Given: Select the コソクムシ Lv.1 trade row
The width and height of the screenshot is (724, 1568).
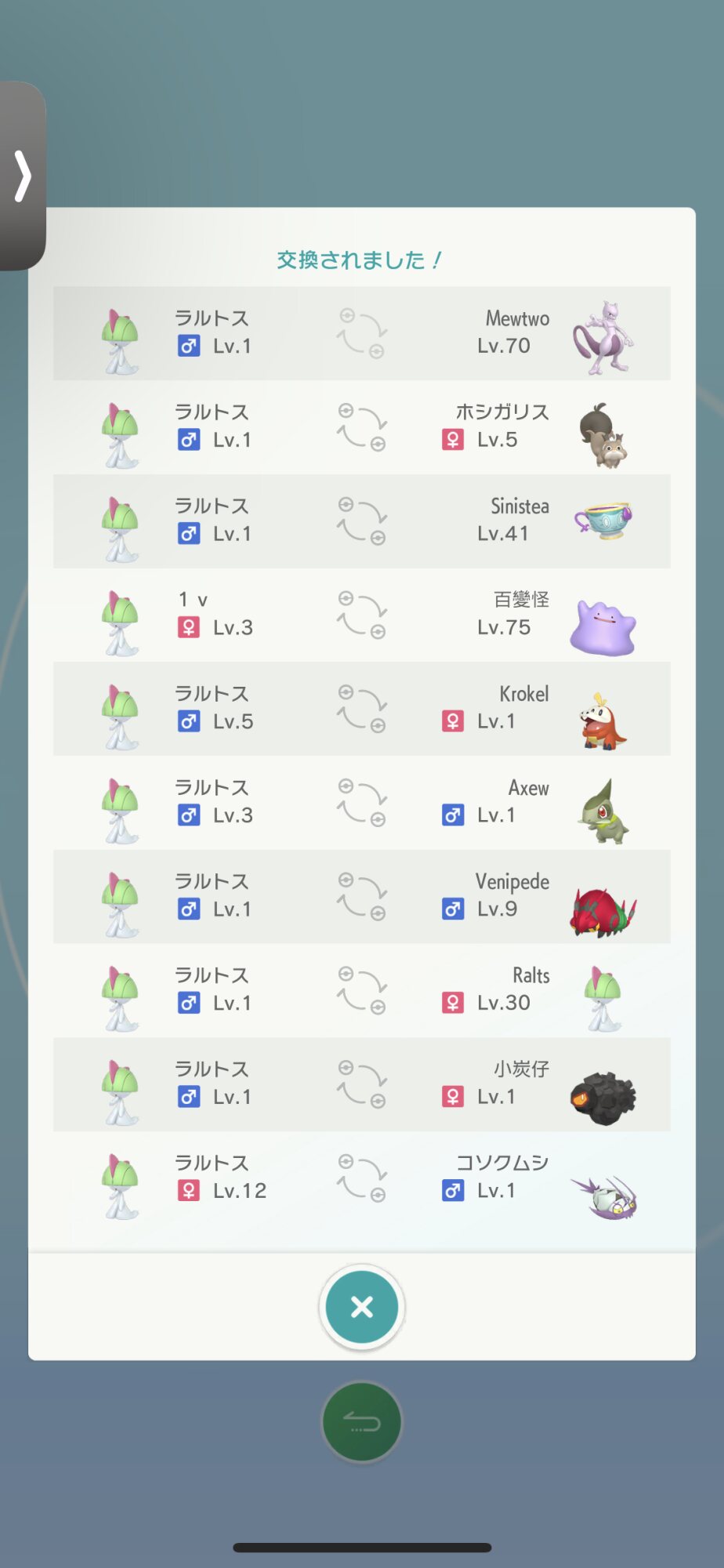Looking at the screenshot, I should pos(362,1178).
